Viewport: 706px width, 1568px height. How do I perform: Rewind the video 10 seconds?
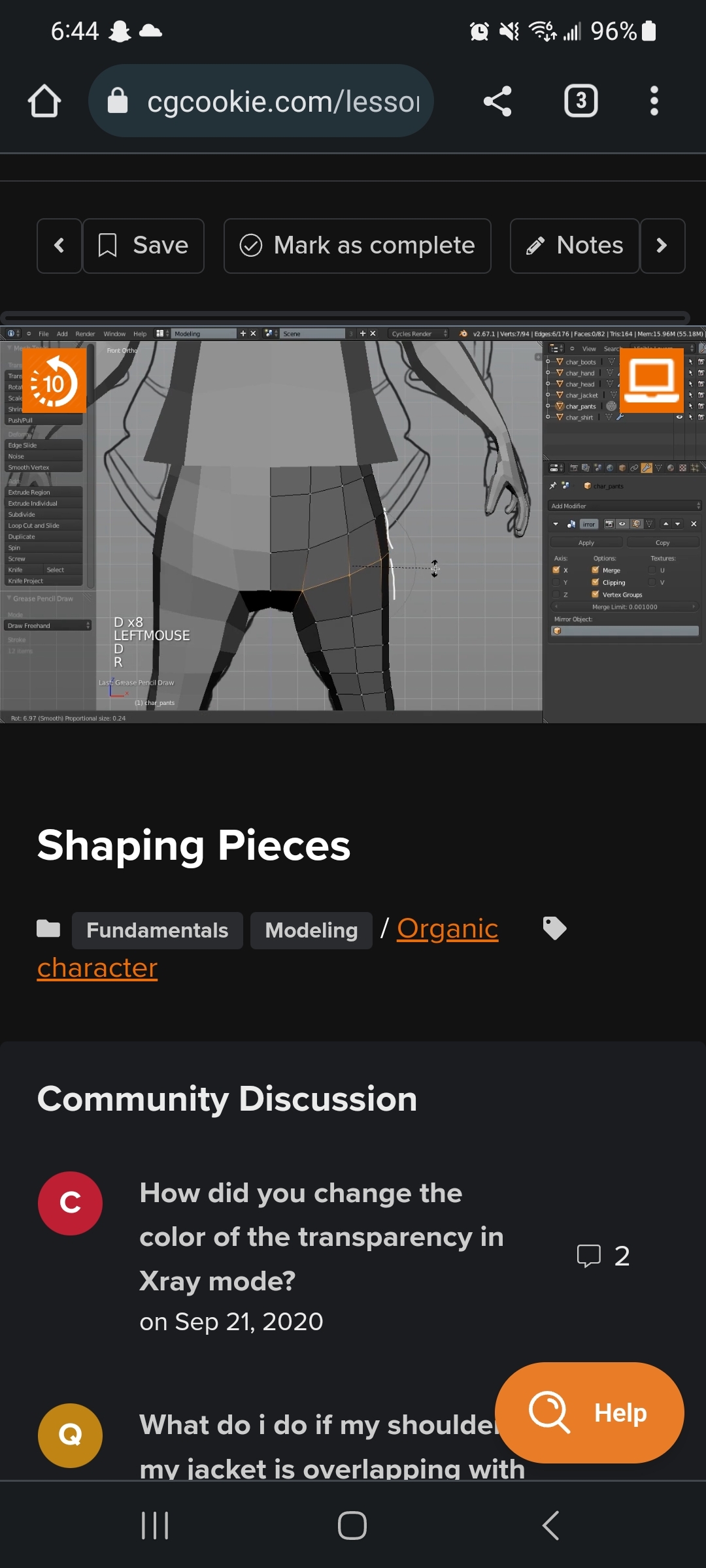[54, 381]
